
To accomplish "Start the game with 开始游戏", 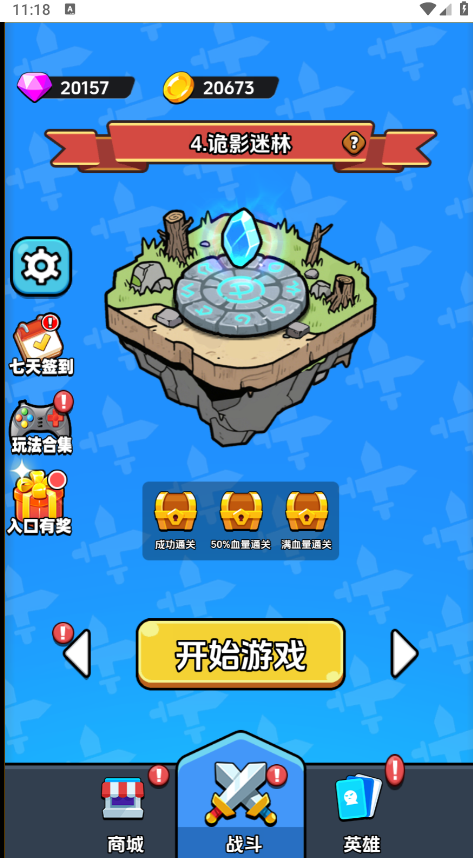I will (240, 653).
